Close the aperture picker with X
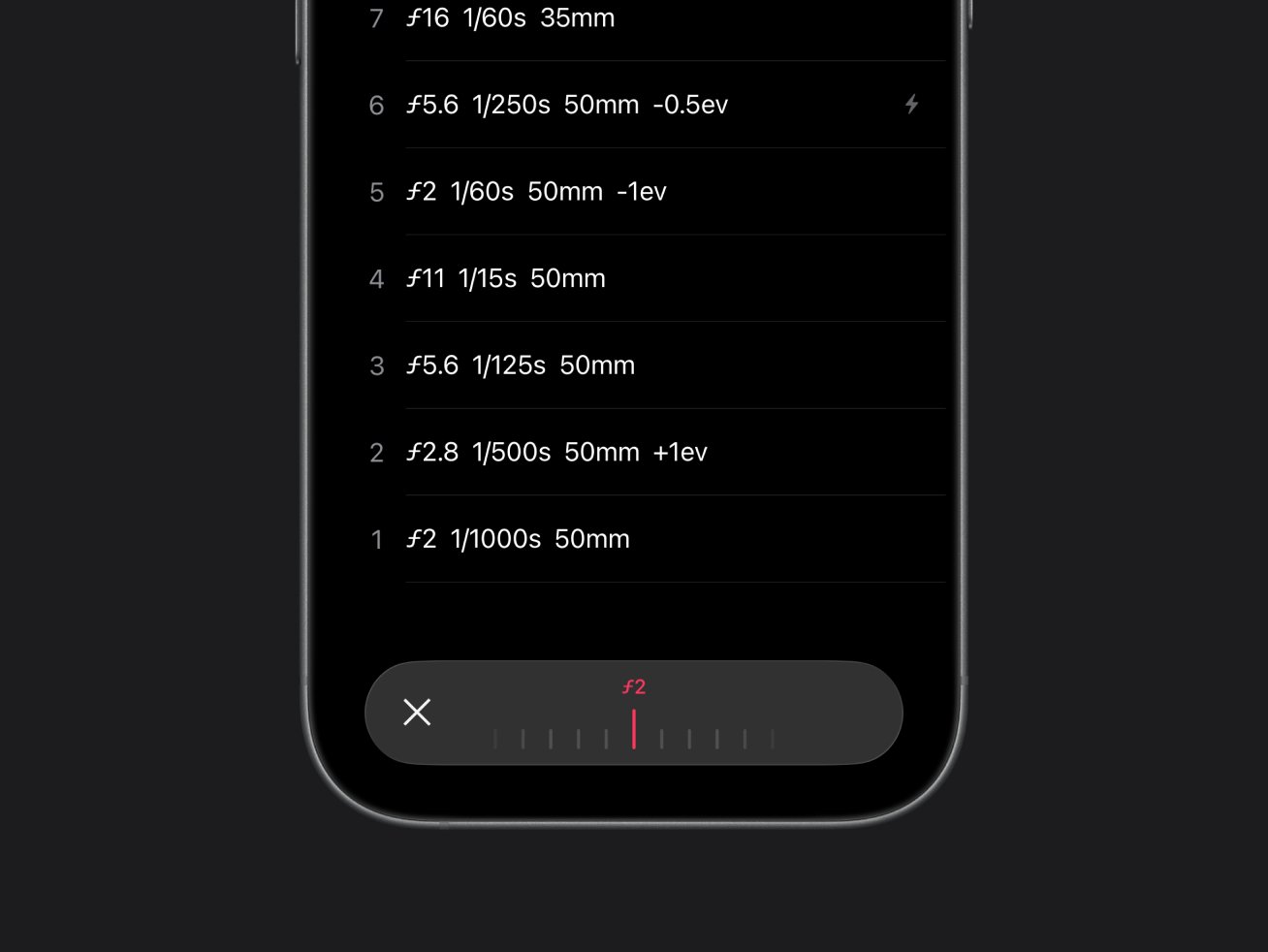Viewport: 1268px width, 952px height. tap(417, 713)
